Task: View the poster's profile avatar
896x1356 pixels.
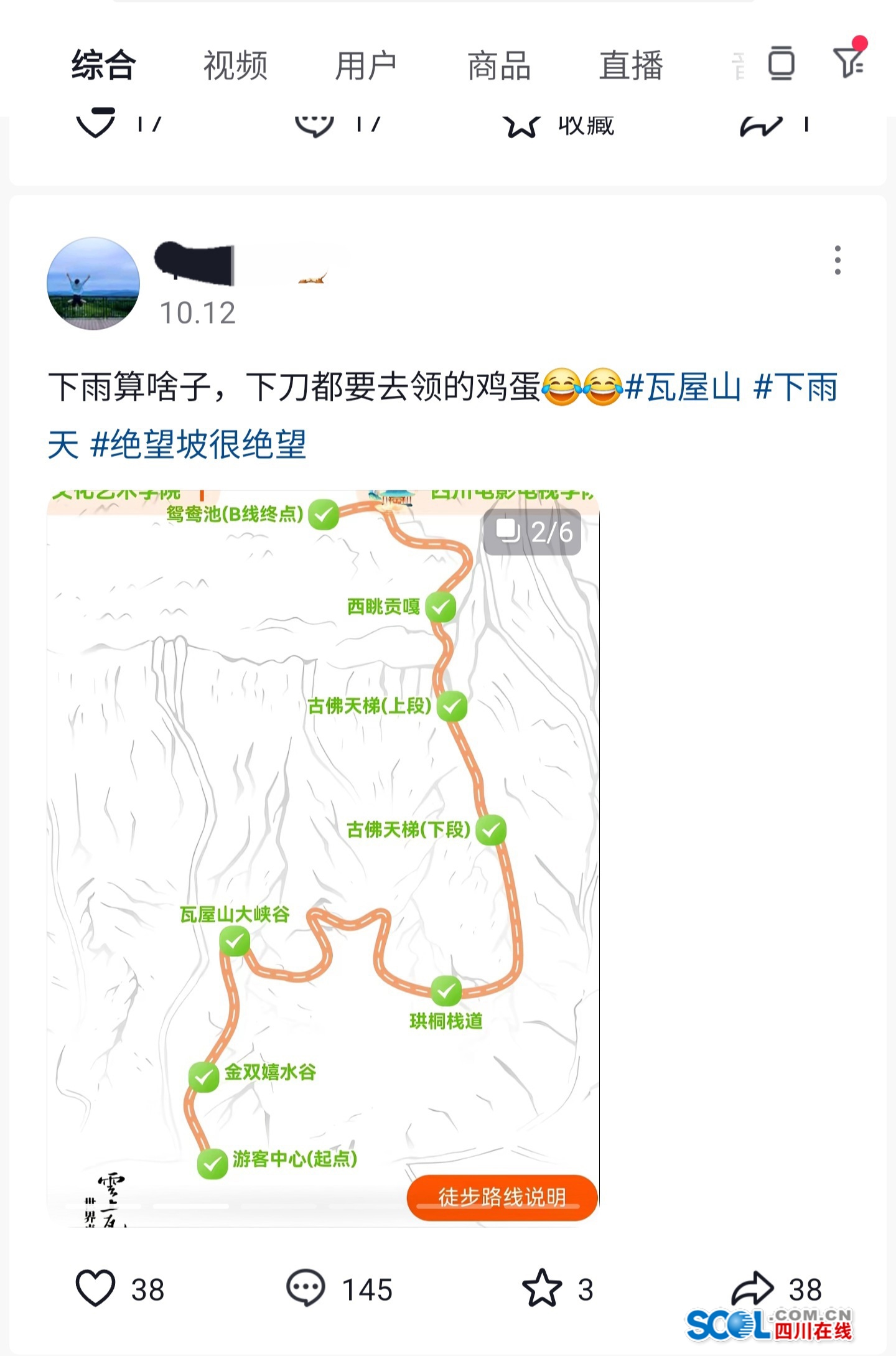Action: (93, 284)
